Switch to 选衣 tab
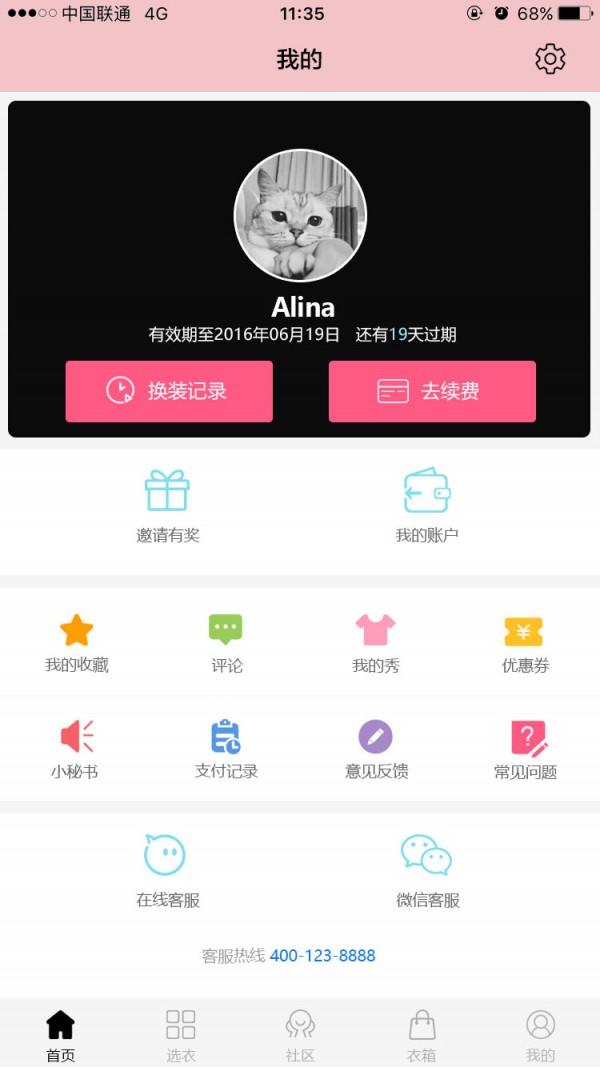Screen dimensions: 600x1067 [x=181, y=1035]
